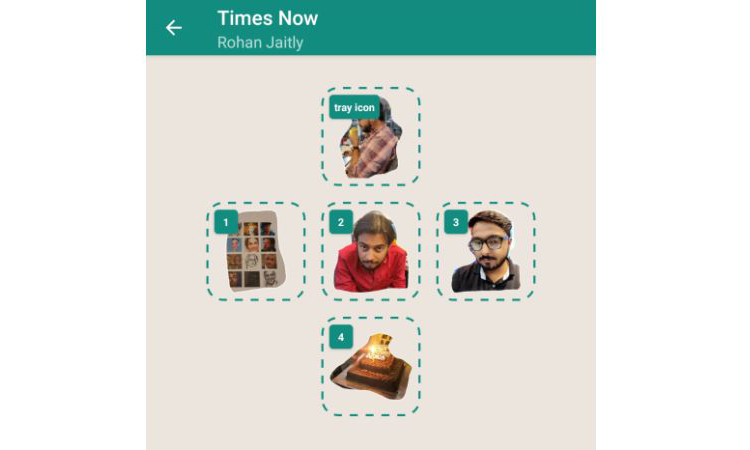Select sticker slot 1 with photo collage
Image resolution: width=750 pixels, height=450 pixels.
(x=256, y=252)
